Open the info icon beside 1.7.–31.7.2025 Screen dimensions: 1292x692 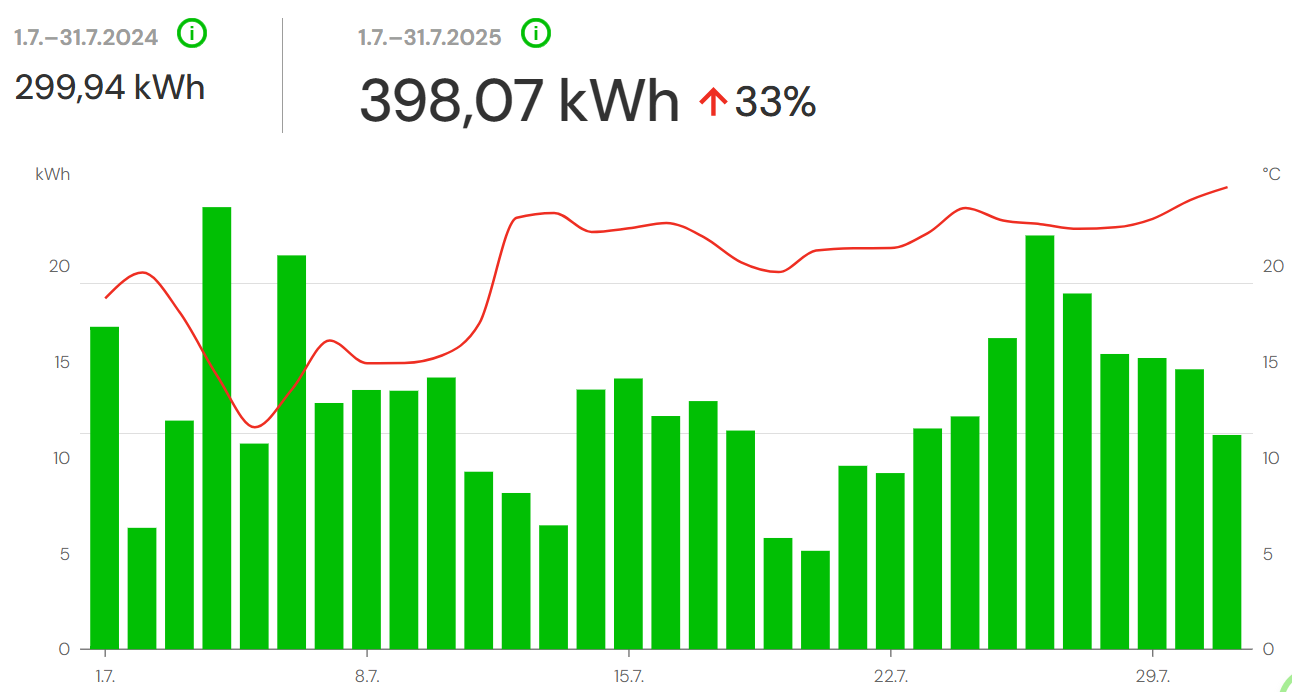click(536, 34)
